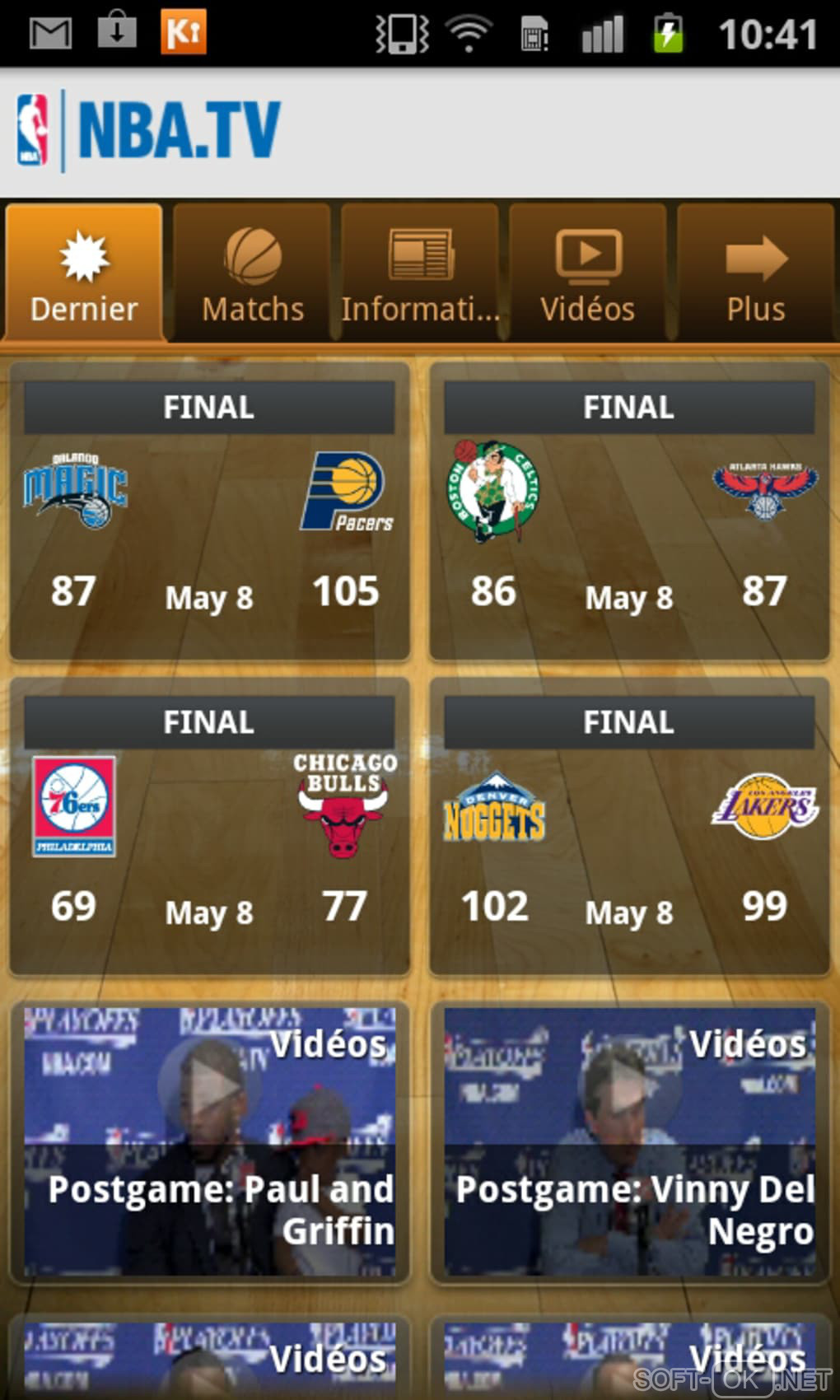Watch the Postgame: Vinny Del Negro video
The image size is (840, 1400).
[x=629, y=1141]
